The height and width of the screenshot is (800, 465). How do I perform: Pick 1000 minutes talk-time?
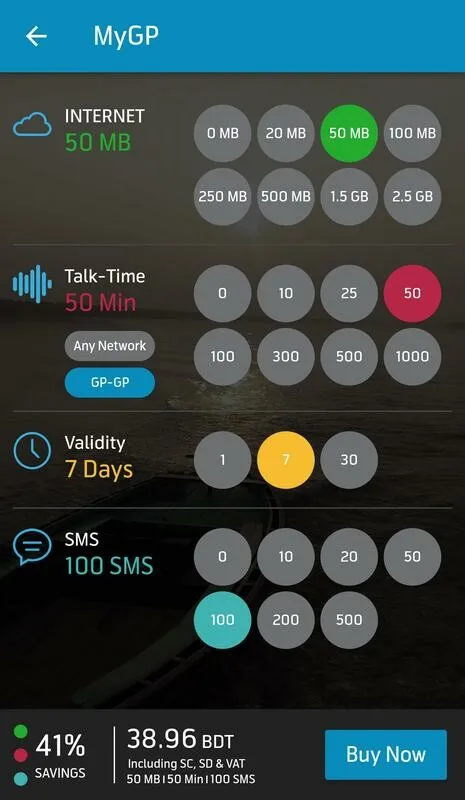point(412,356)
